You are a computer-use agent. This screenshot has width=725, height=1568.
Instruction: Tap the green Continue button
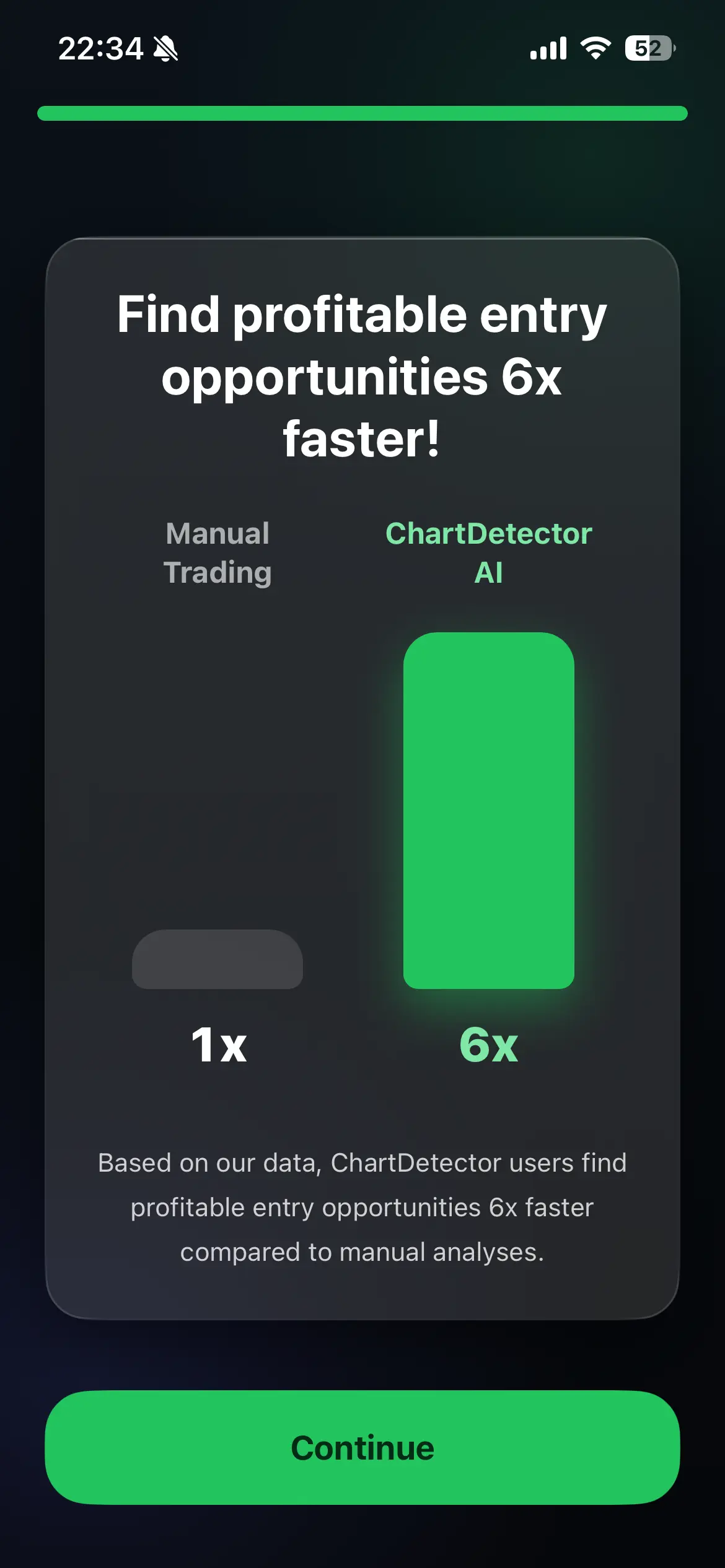[x=362, y=1448]
